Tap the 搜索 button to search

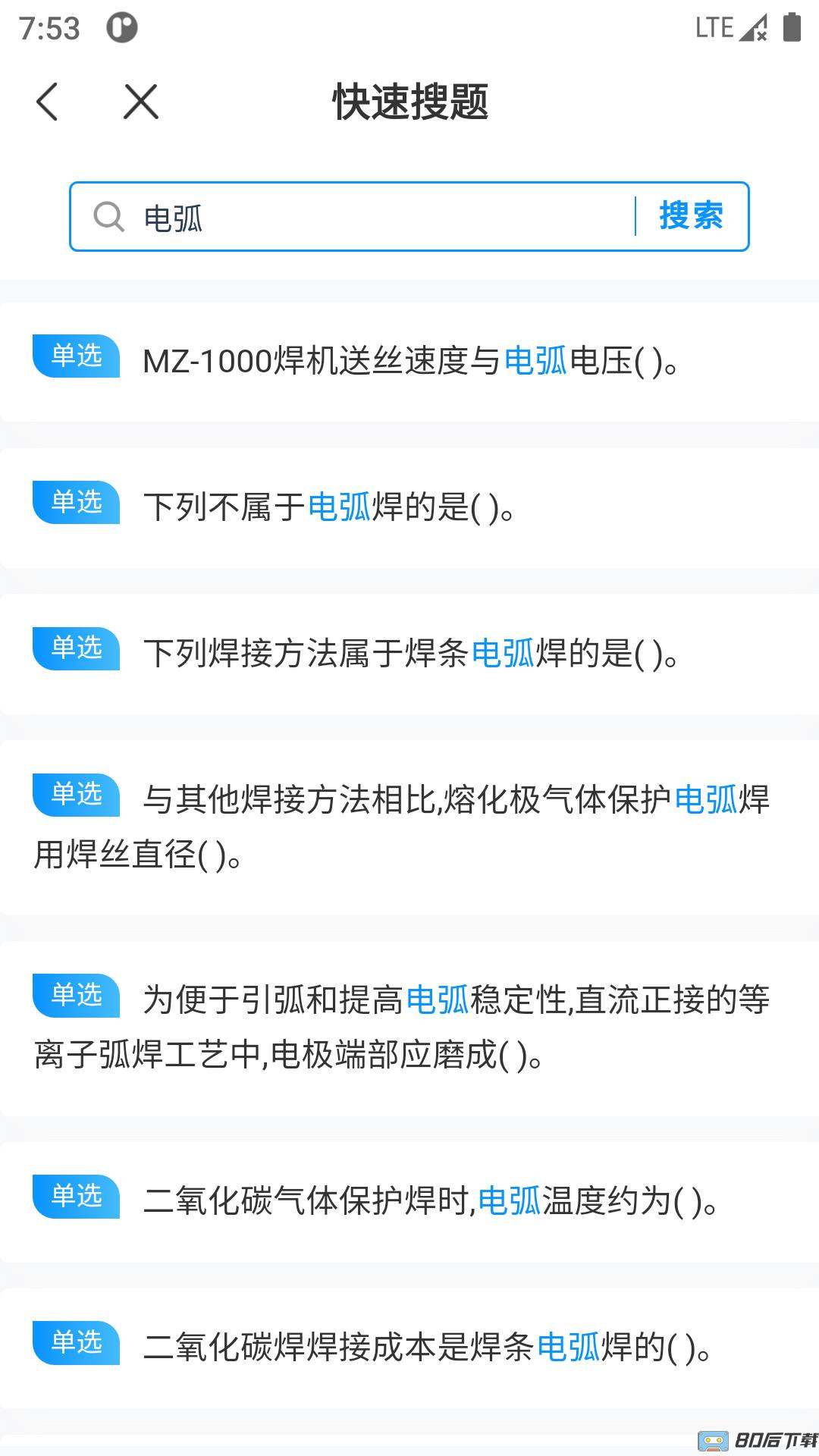pos(689,216)
